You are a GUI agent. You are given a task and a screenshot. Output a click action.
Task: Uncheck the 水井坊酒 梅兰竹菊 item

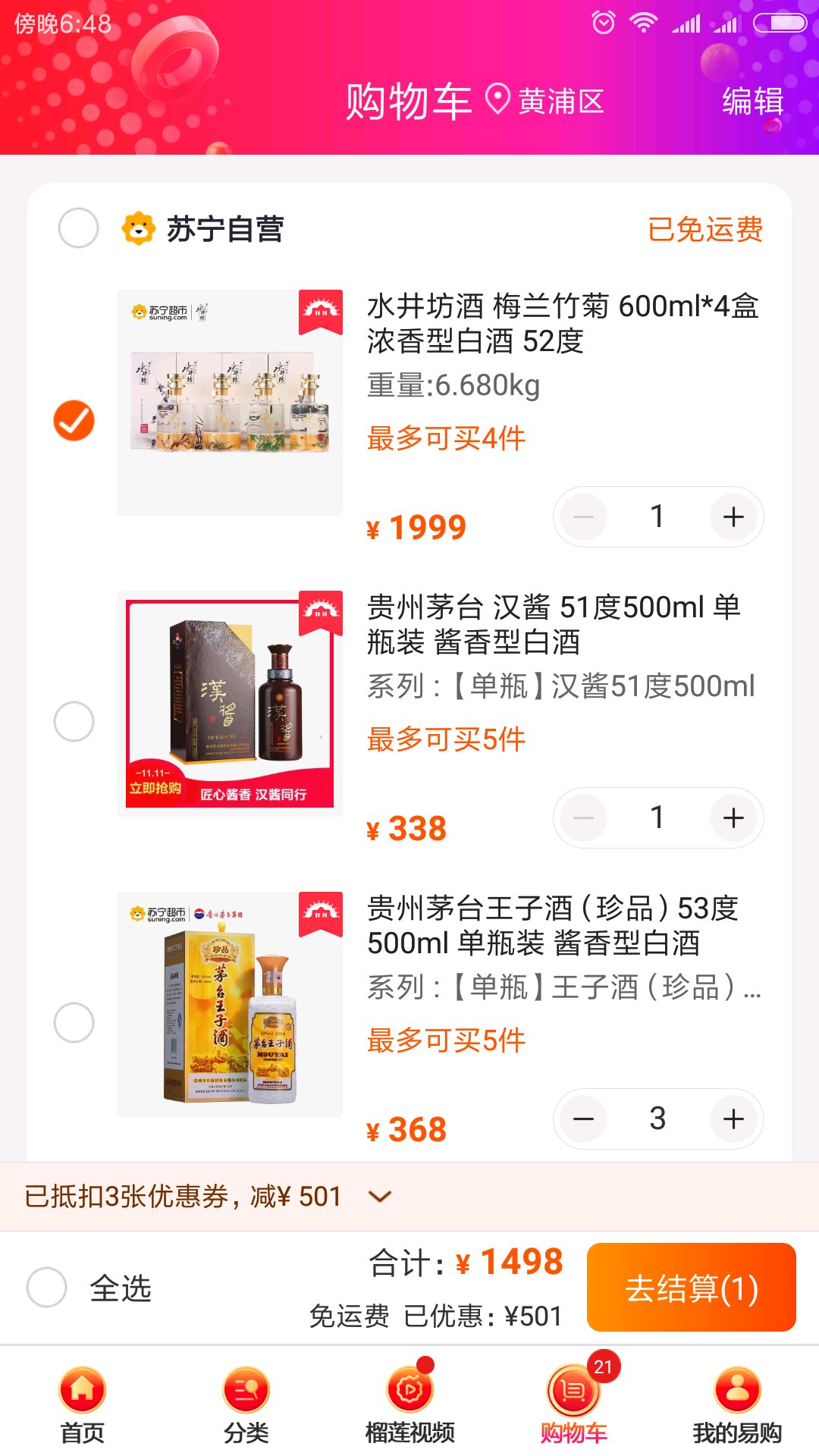74,420
